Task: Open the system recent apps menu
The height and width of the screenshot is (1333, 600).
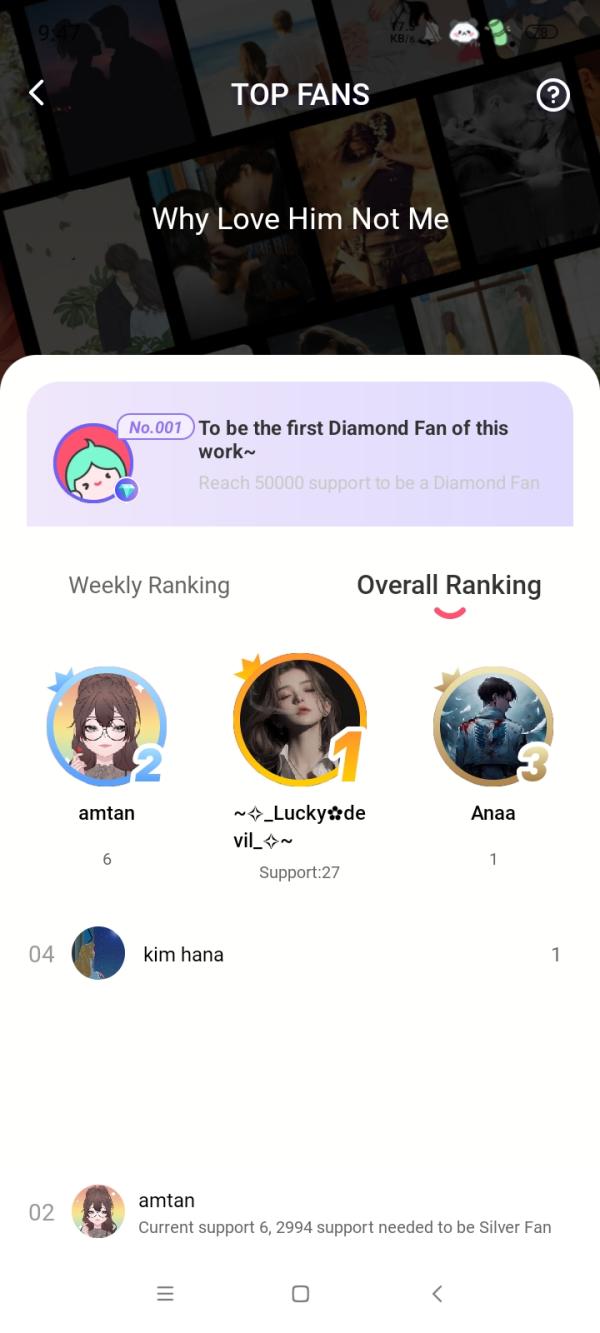Action: tap(166, 1294)
